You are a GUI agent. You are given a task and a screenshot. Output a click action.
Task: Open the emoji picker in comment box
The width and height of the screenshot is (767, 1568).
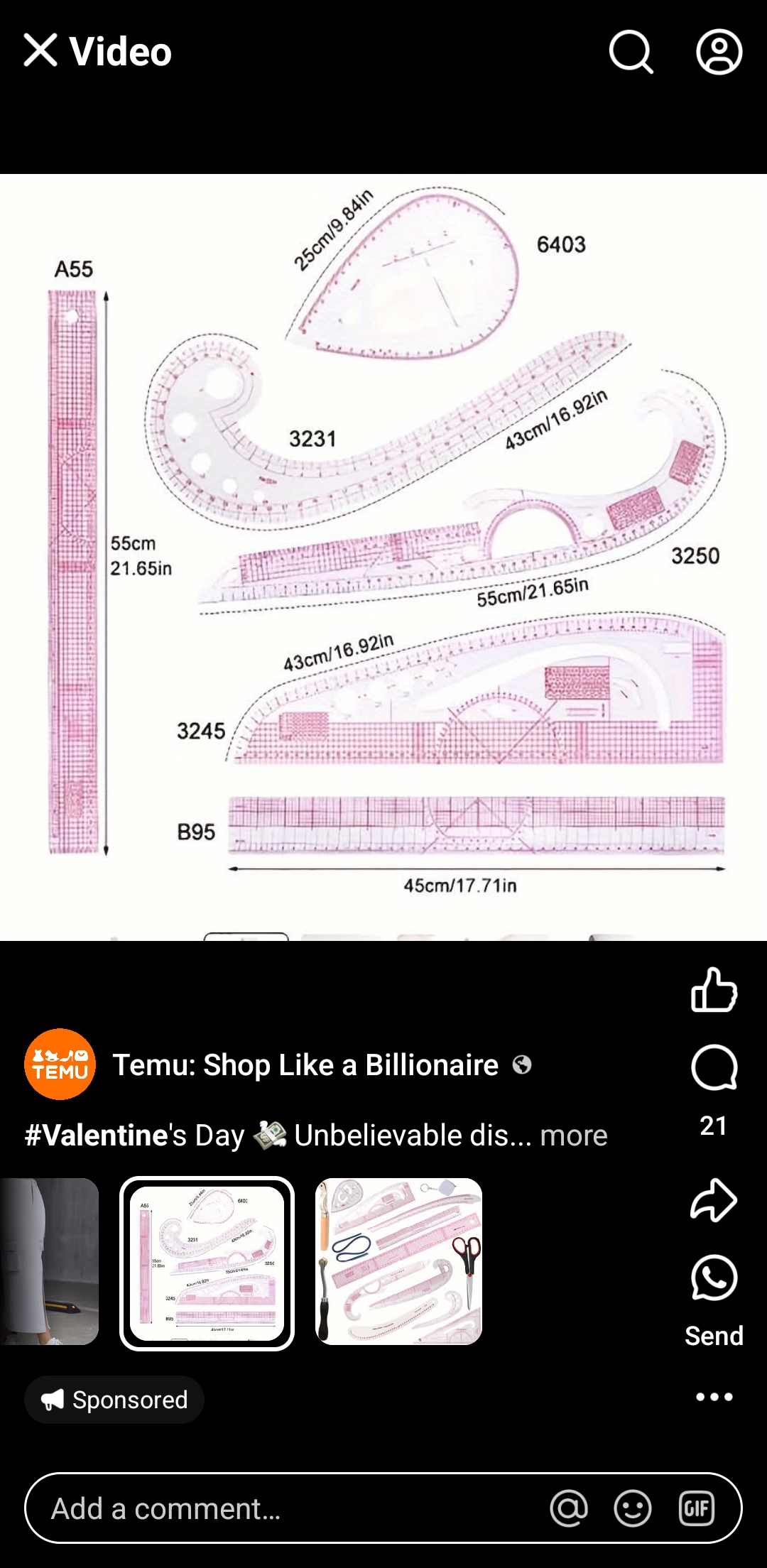632,1508
